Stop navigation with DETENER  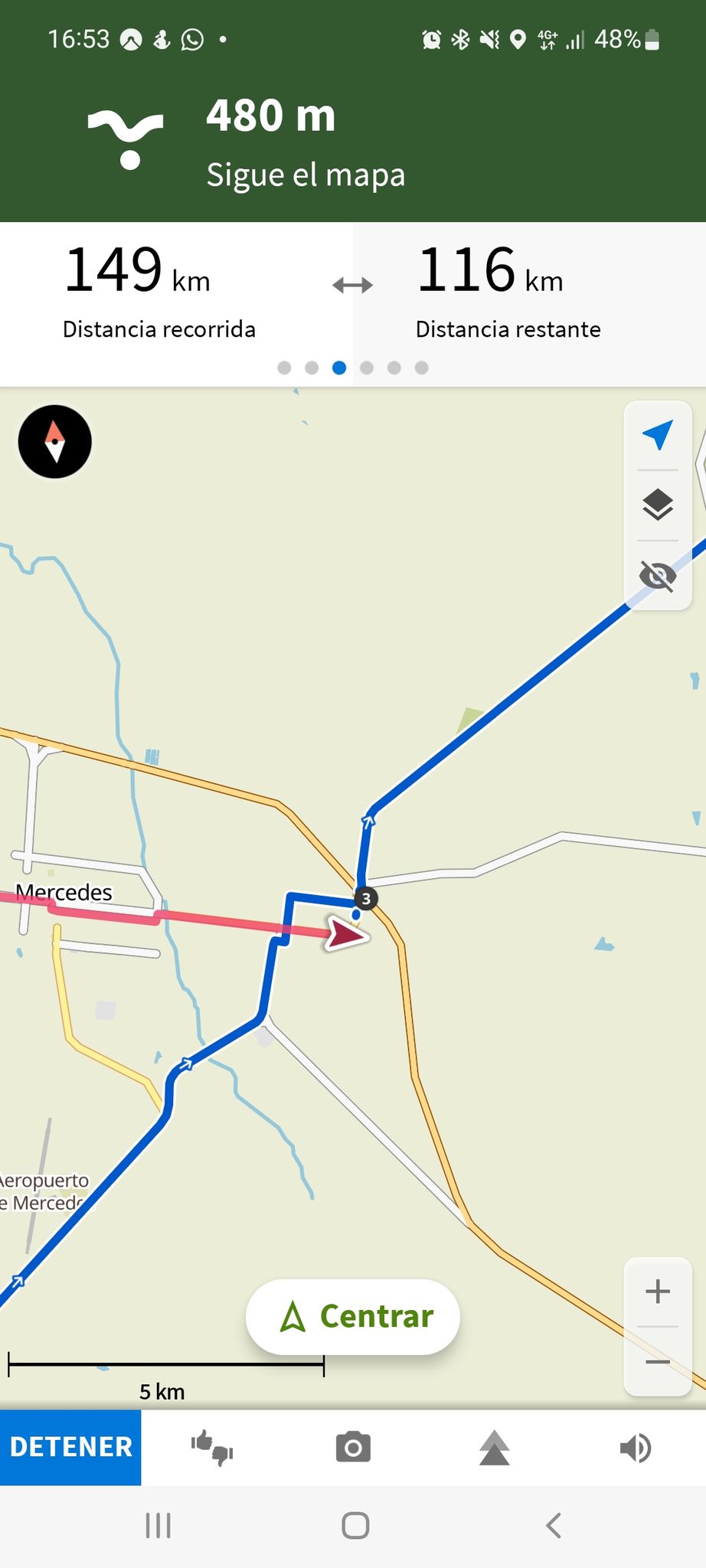[70, 1447]
